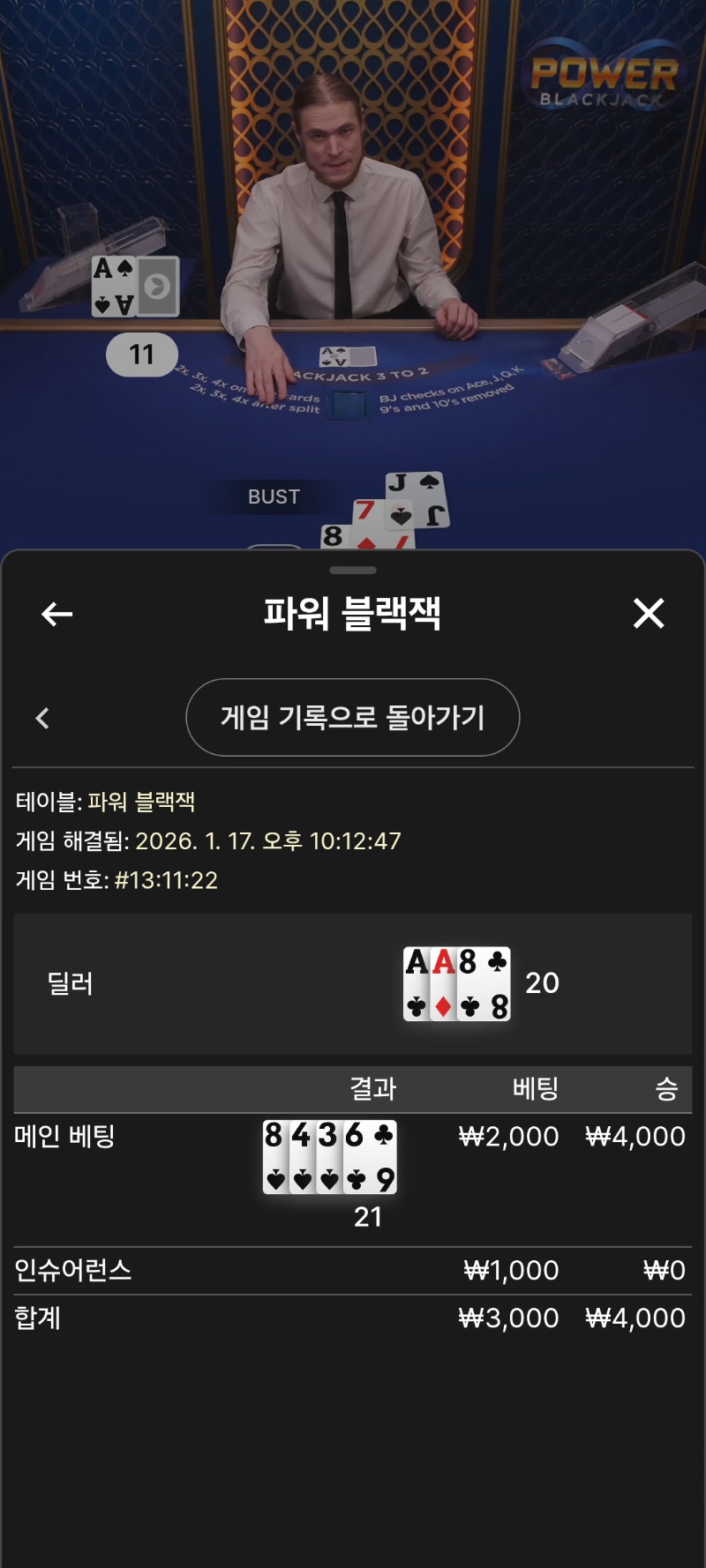Tap the left chevron beside 게임 기록으로 돌아가기

click(x=42, y=718)
